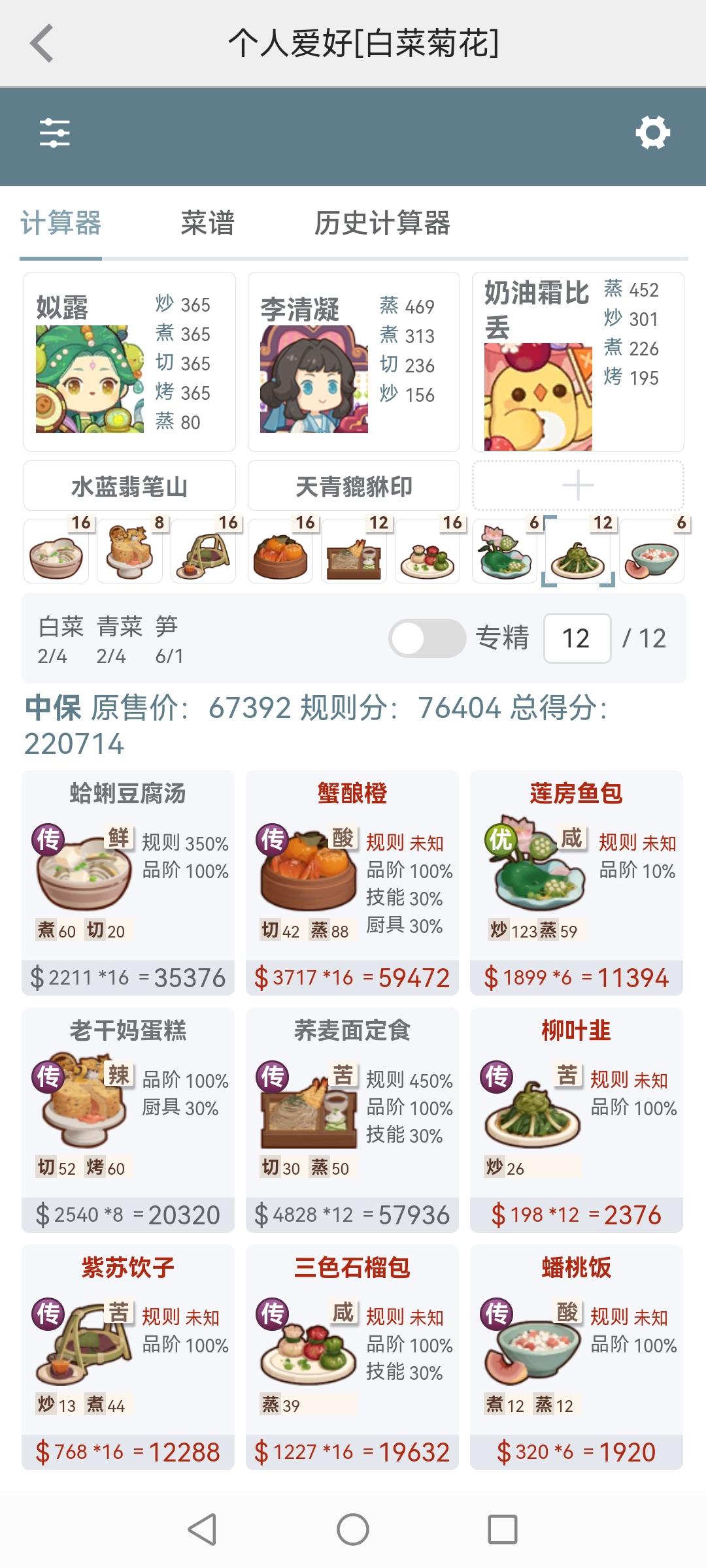Switch to the 菜谱 tab
Screen dimensions: 706x1568
pyautogui.click(x=207, y=223)
